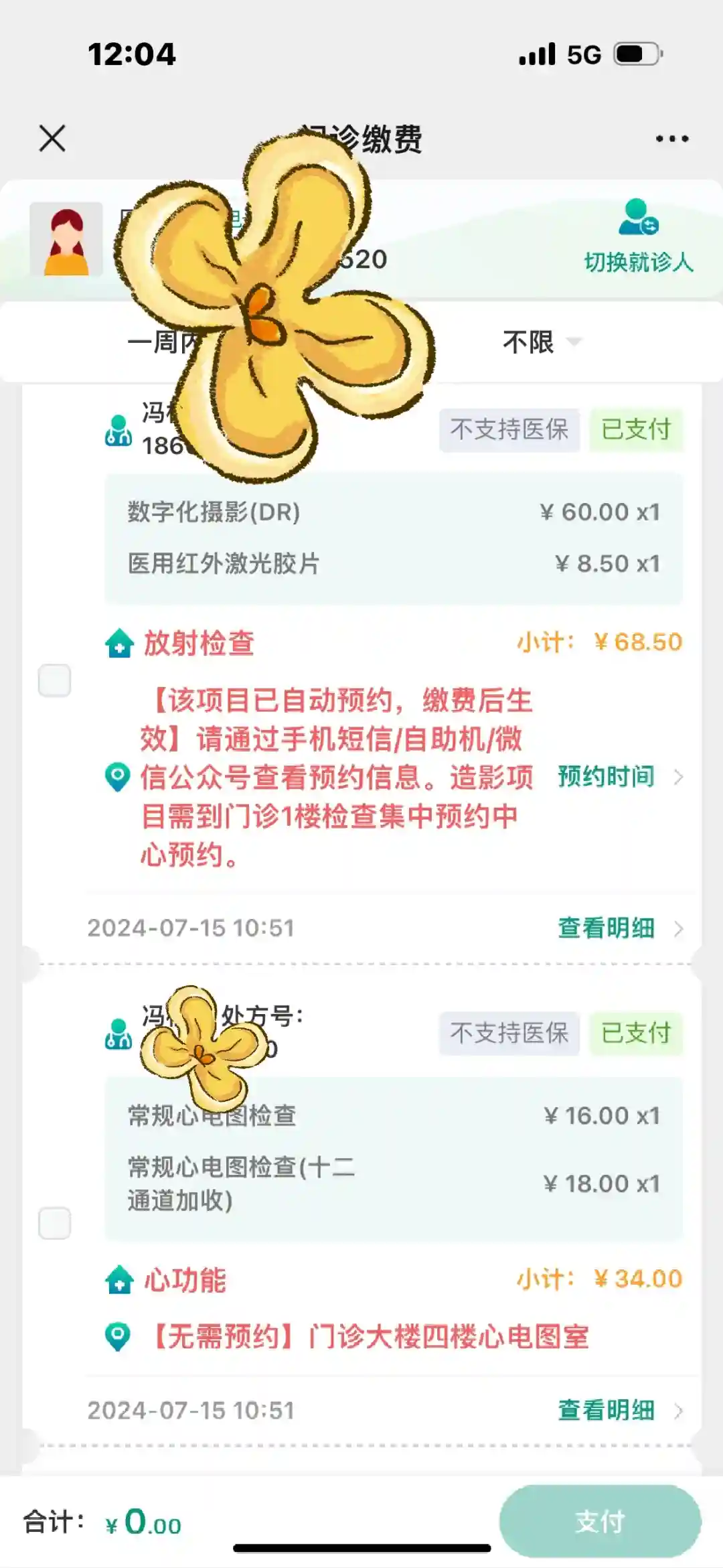Image resolution: width=723 pixels, height=1568 pixels.
Task: Open the three-dot overflow menu
Action: coord(671,139)
